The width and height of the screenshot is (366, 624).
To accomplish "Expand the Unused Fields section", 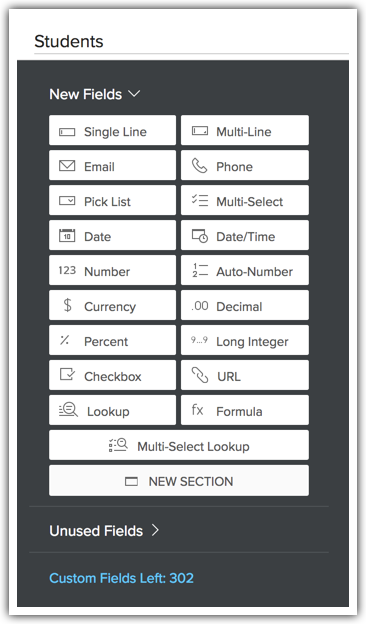I will pos(104,530).
